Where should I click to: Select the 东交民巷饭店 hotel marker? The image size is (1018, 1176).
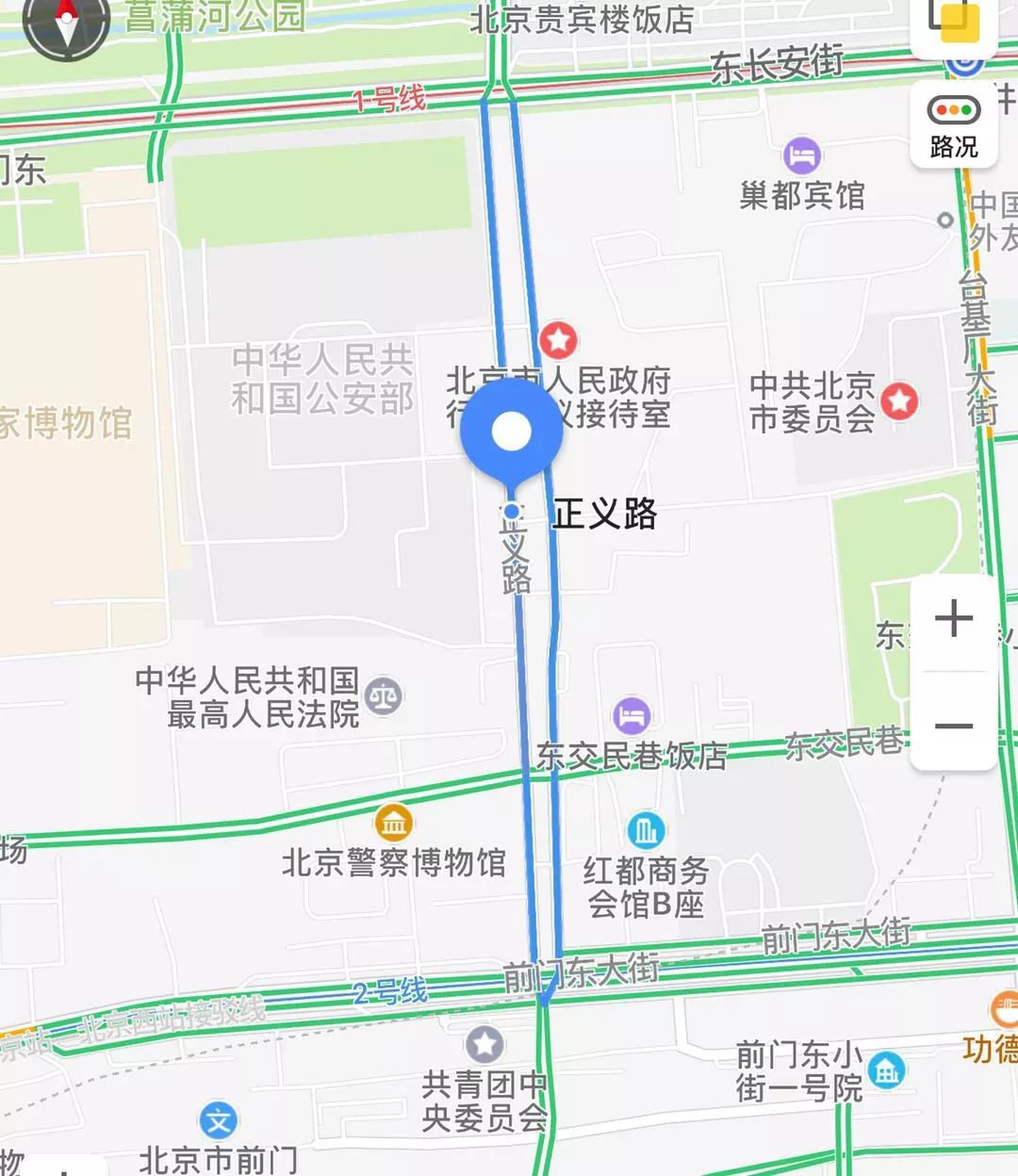coord(632,716)
